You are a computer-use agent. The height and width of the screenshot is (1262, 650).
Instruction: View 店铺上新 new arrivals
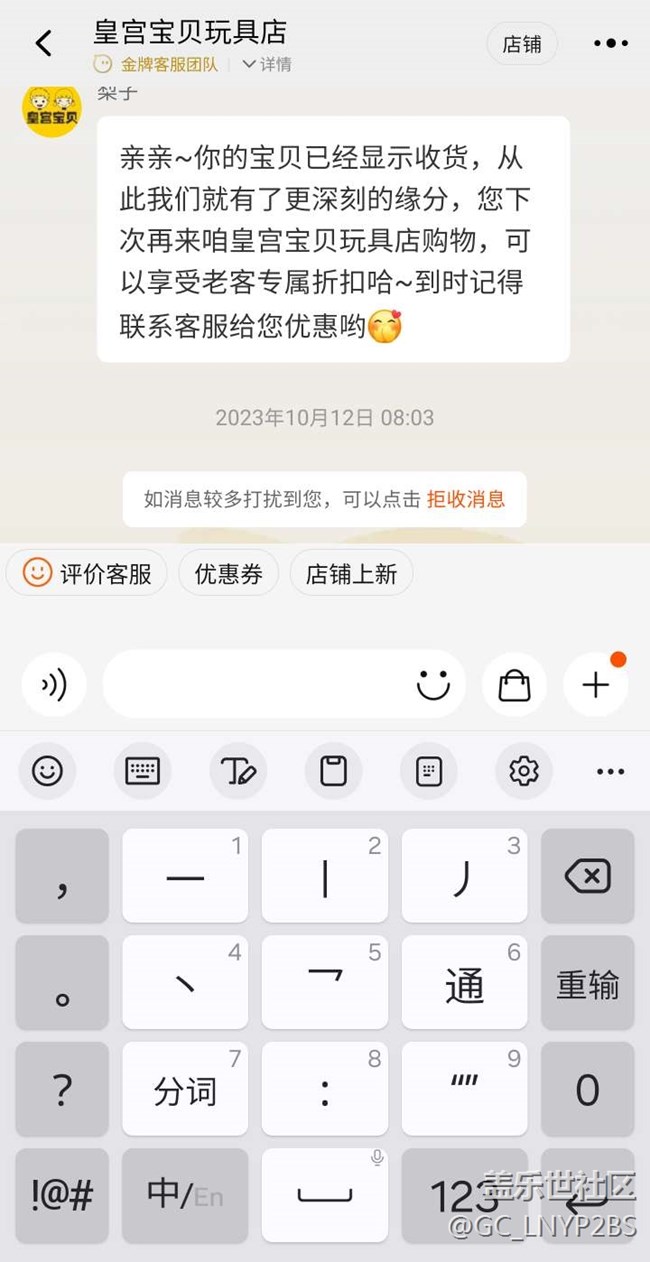[351, 573]
